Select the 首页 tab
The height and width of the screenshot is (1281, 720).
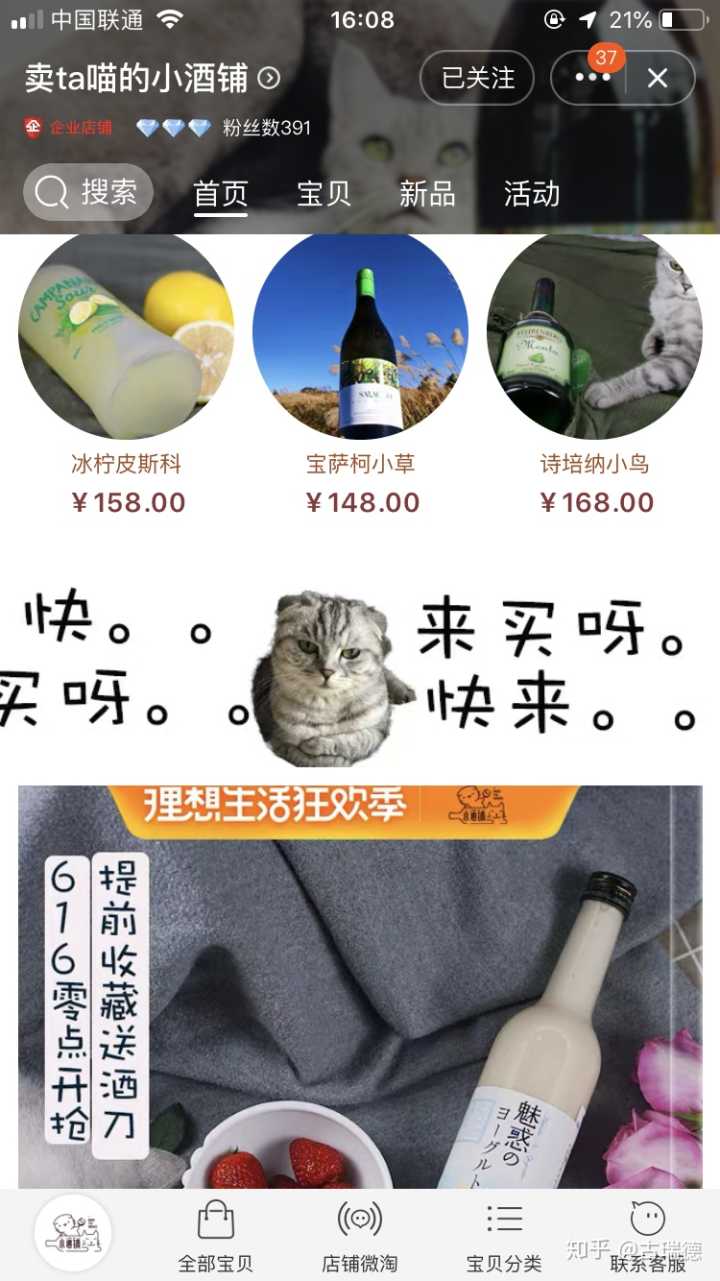(x=220, y=193)
